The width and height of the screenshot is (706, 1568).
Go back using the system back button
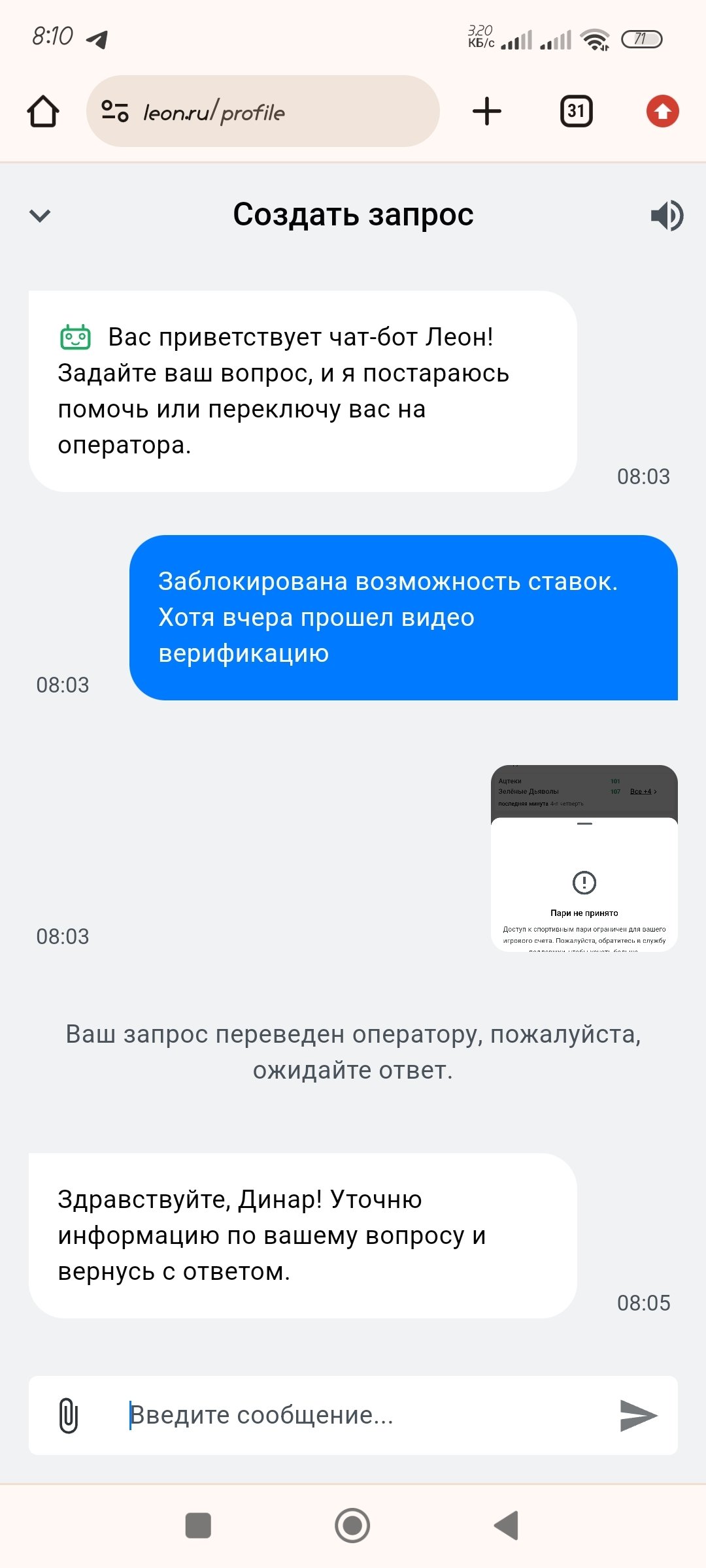coord(507,1526)
